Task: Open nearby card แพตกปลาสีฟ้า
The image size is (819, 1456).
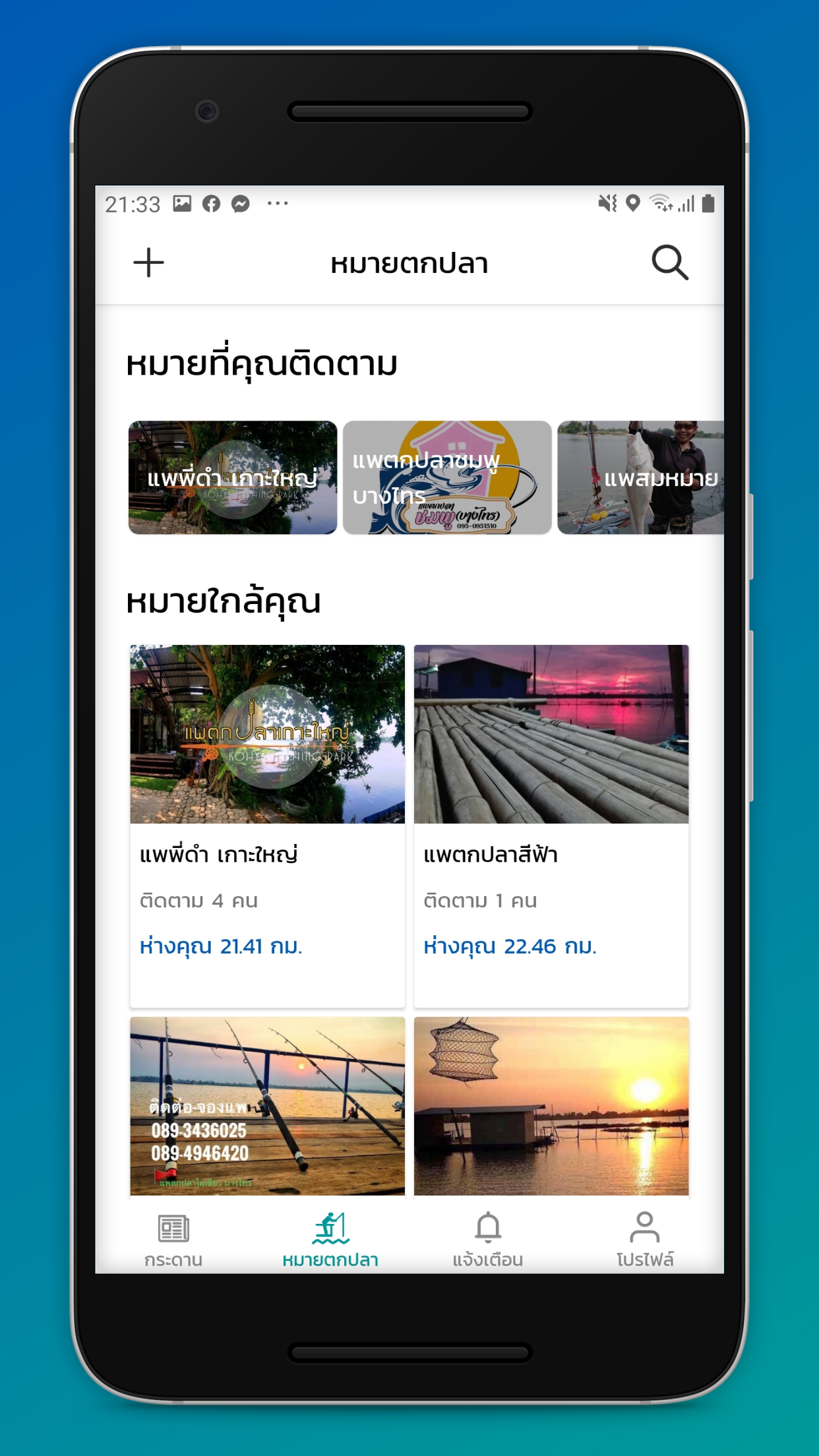Action: coord(551,826)
